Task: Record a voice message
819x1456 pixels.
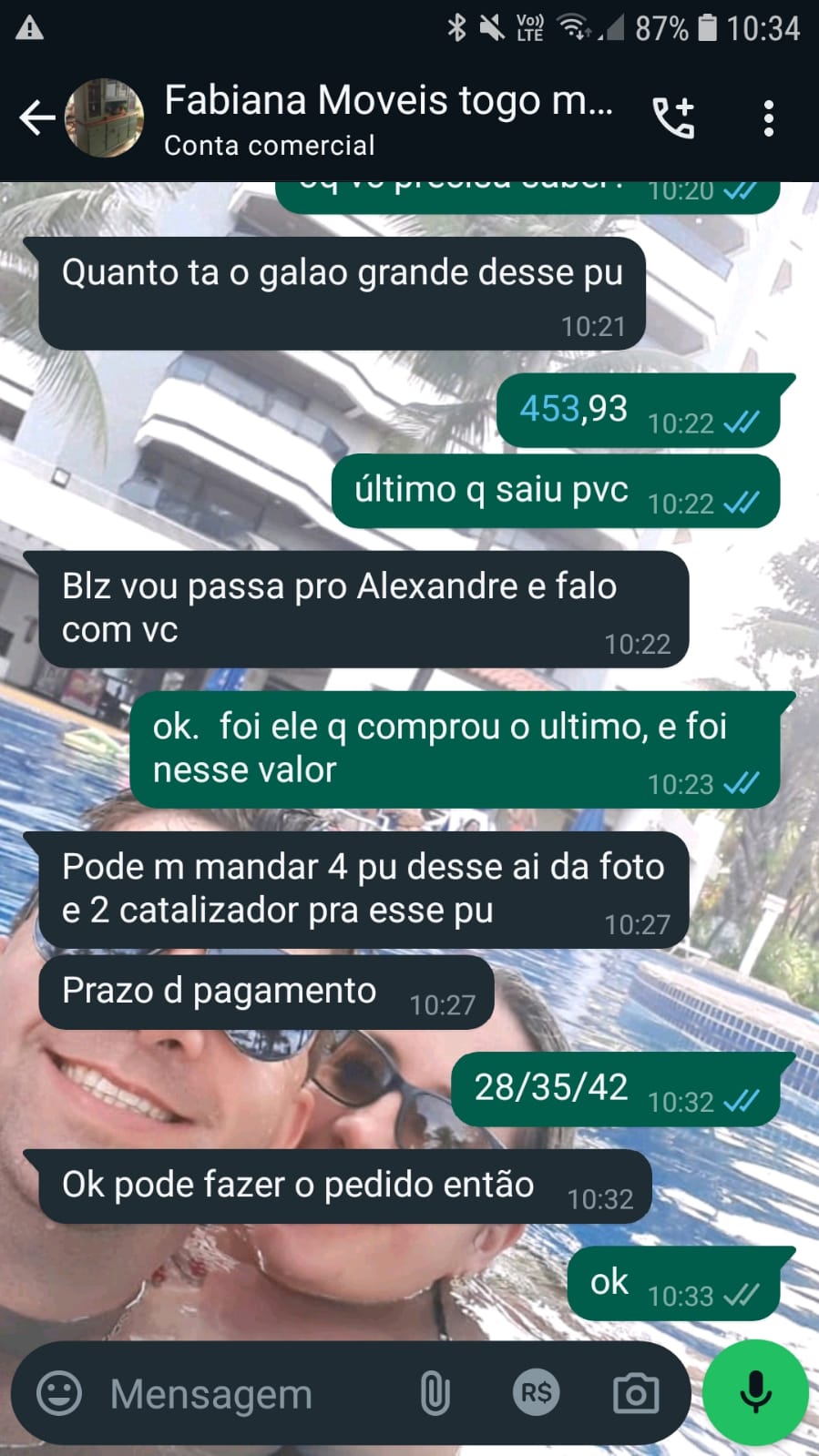Action: click(755, 1391)
